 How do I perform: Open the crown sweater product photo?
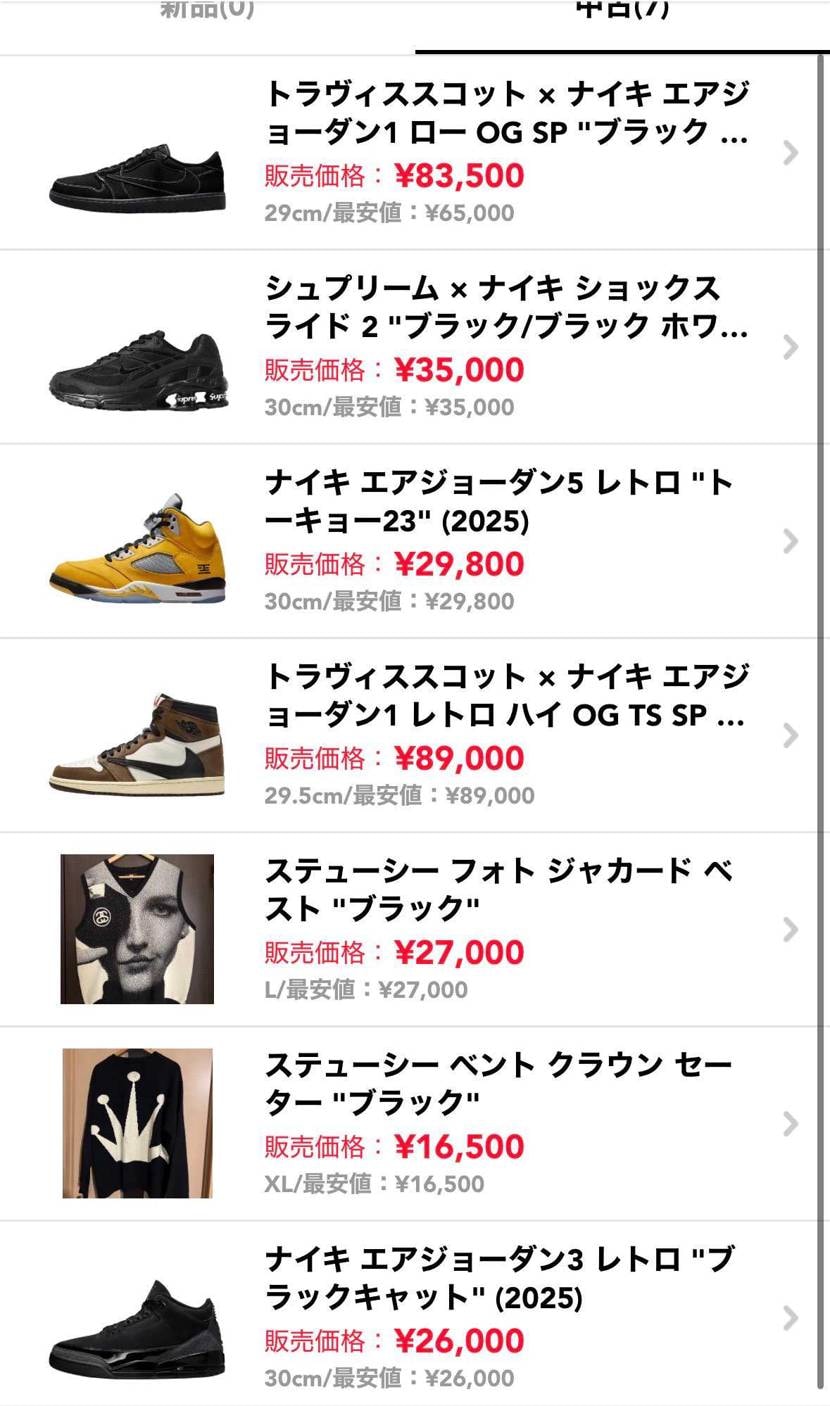(x=135, y=1122)
